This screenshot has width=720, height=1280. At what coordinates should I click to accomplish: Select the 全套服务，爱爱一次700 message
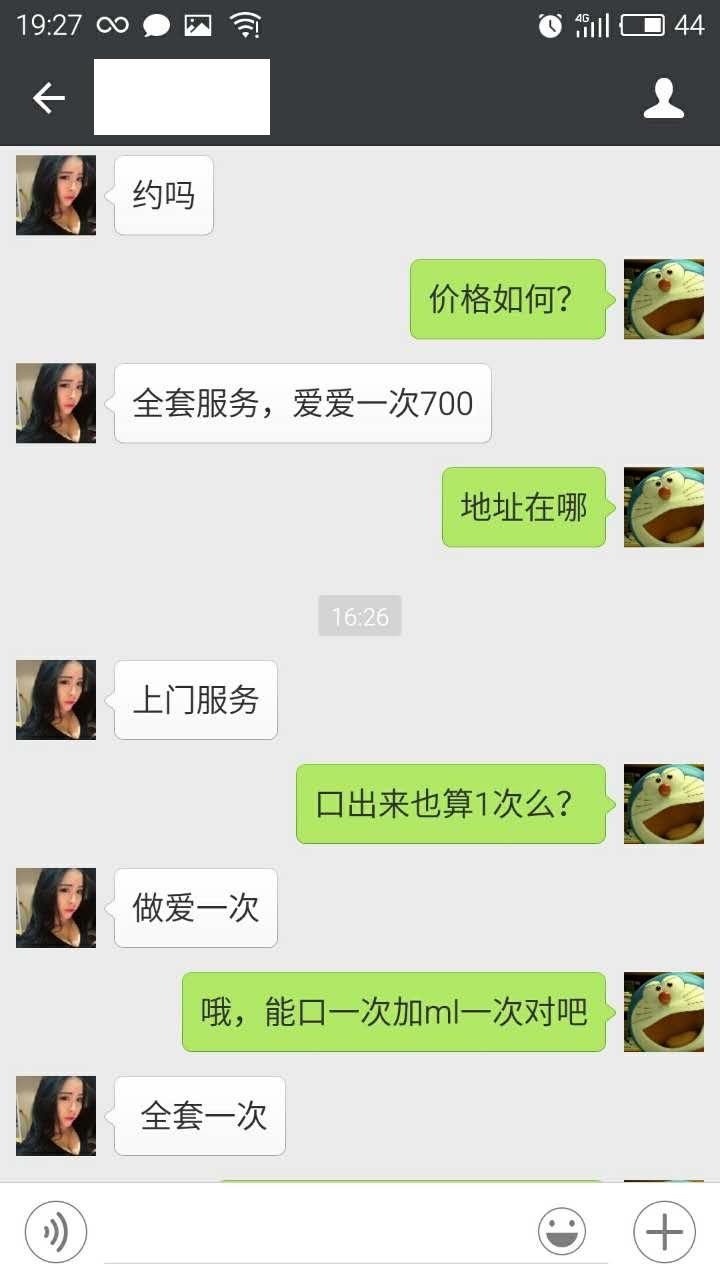tap(302, 403)
